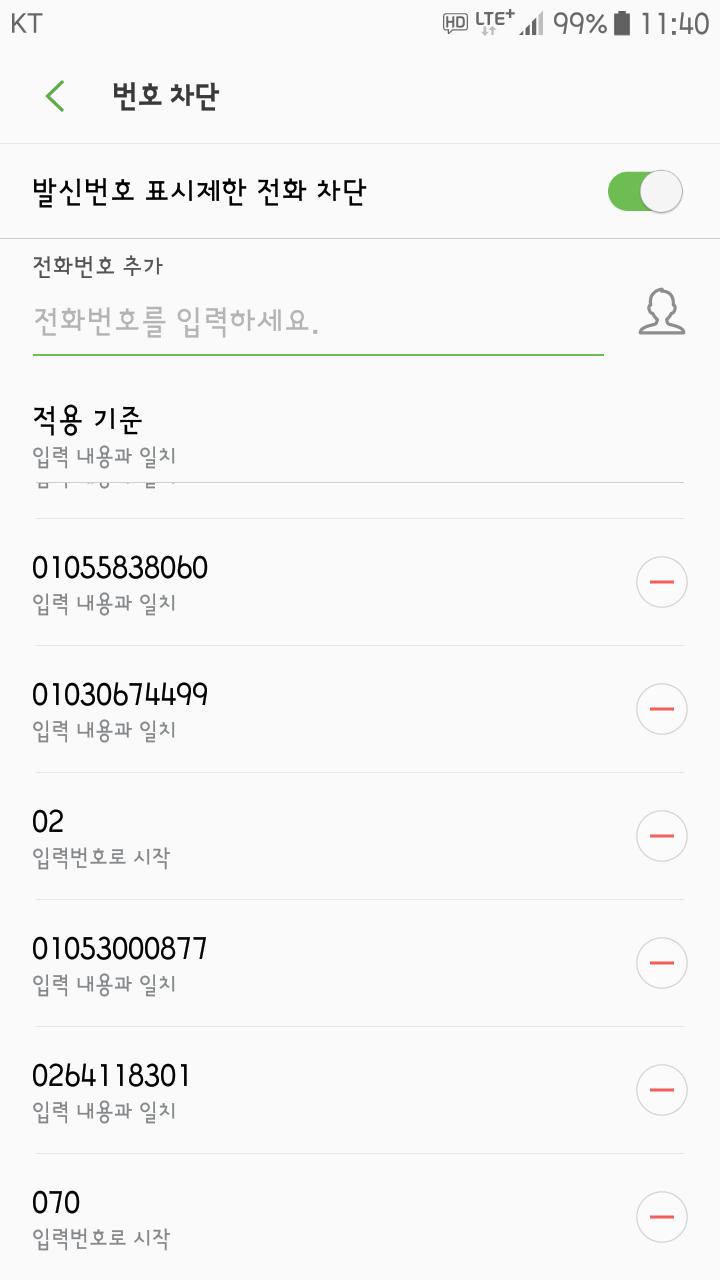Delete the 070 prefix block

tap(661, 1217)
